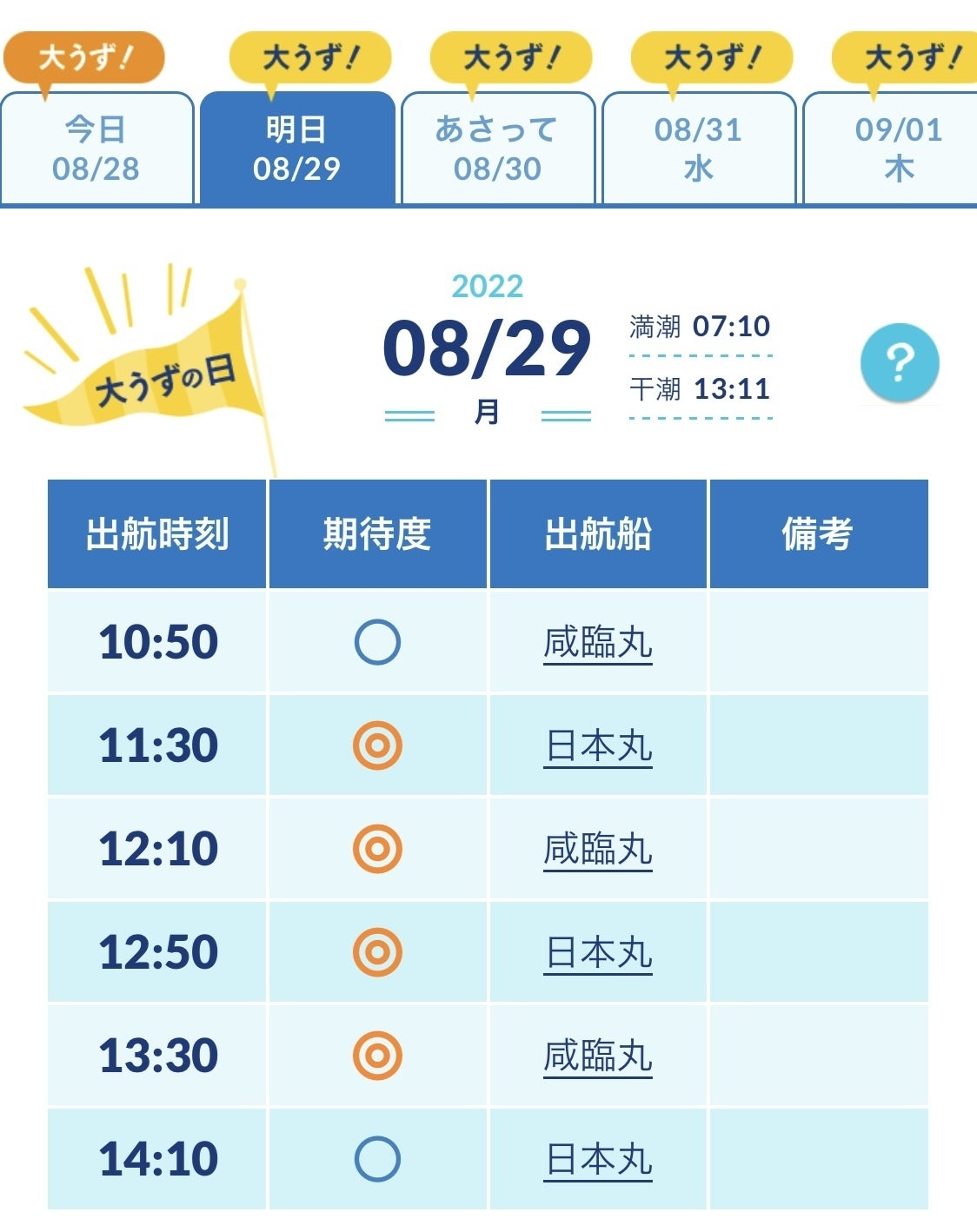
Task: Open 咸臨丸 link for 10:50 departure
Action: click(598, 643)
